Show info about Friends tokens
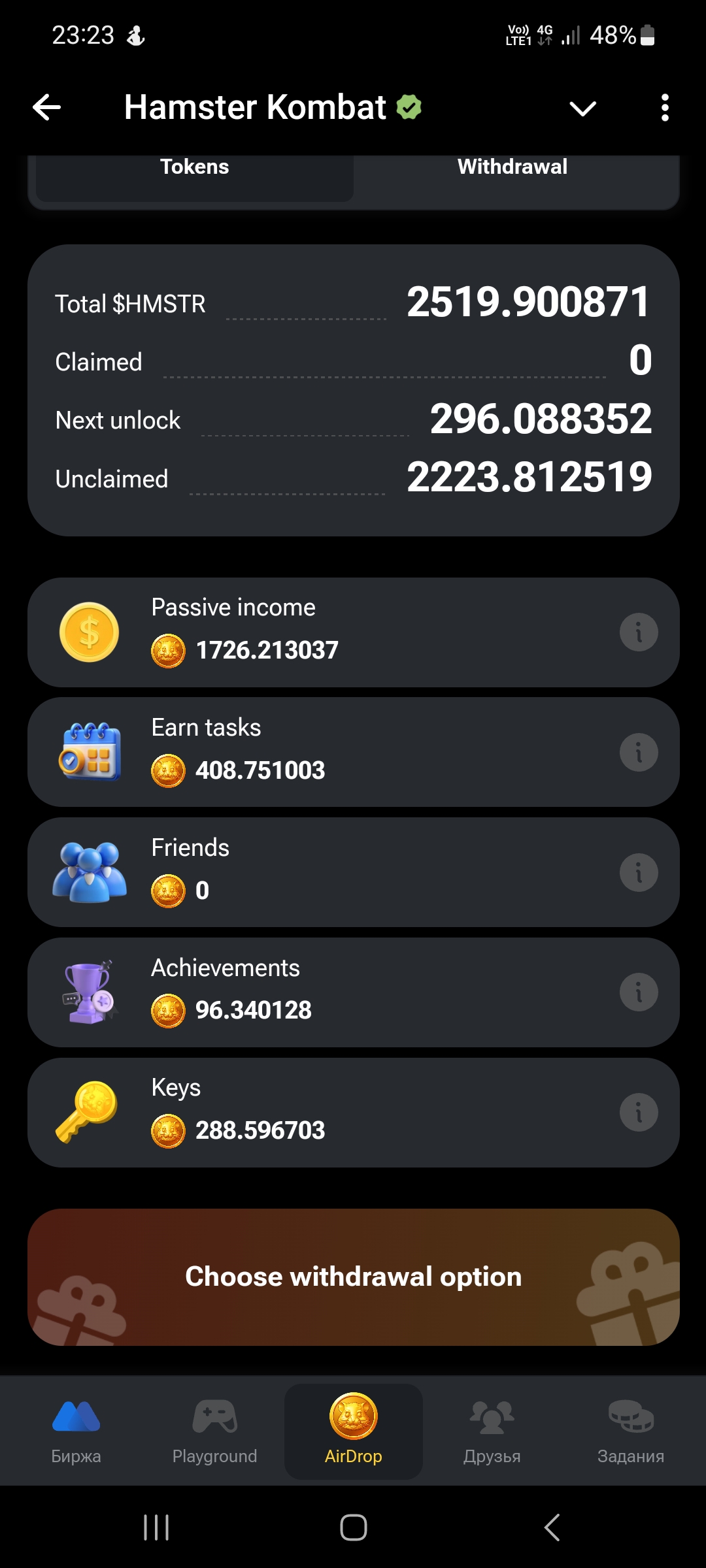 point(639,872)
